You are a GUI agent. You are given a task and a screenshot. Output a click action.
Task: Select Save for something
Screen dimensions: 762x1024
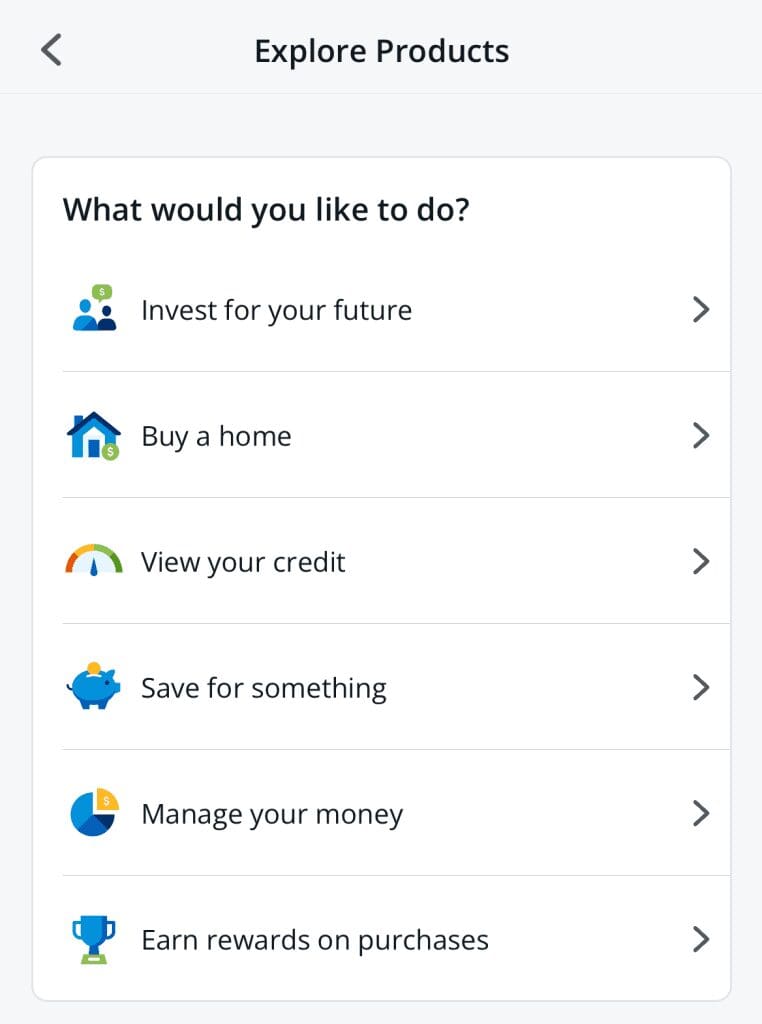[265, 687]
